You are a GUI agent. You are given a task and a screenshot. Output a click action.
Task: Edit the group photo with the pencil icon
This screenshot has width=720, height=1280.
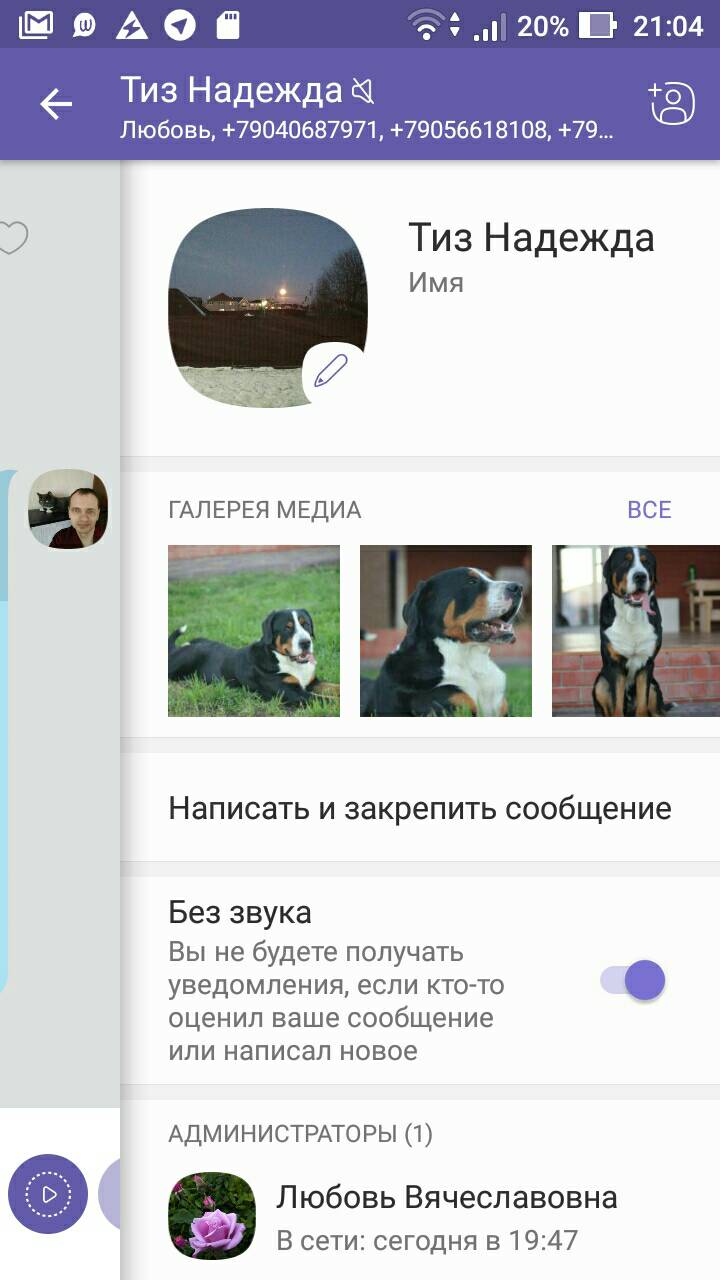[330, 371]
